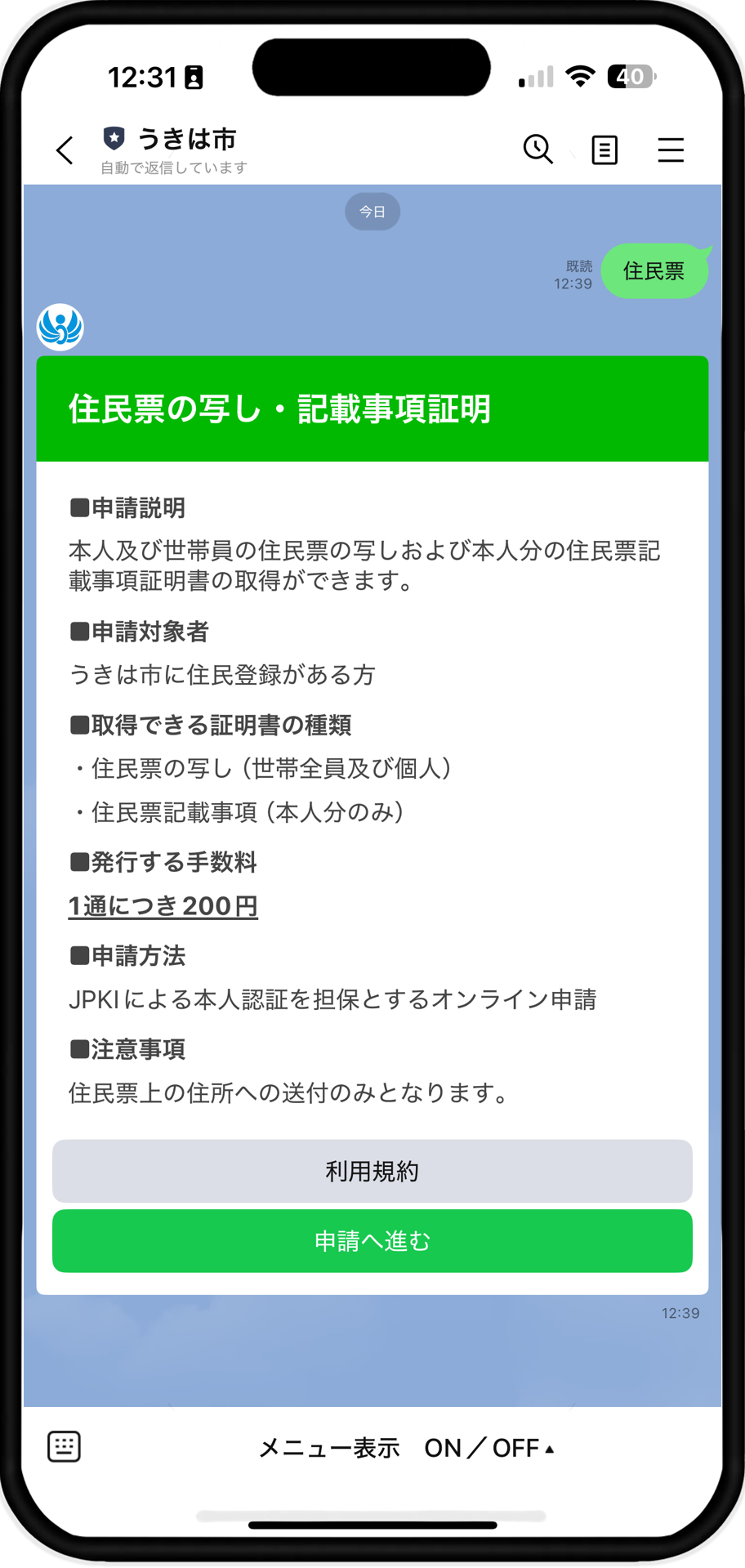The height and width of the screenshot is (1568, 745).
Task: Open the chat hamburger menu
Action: click(671, 150)
